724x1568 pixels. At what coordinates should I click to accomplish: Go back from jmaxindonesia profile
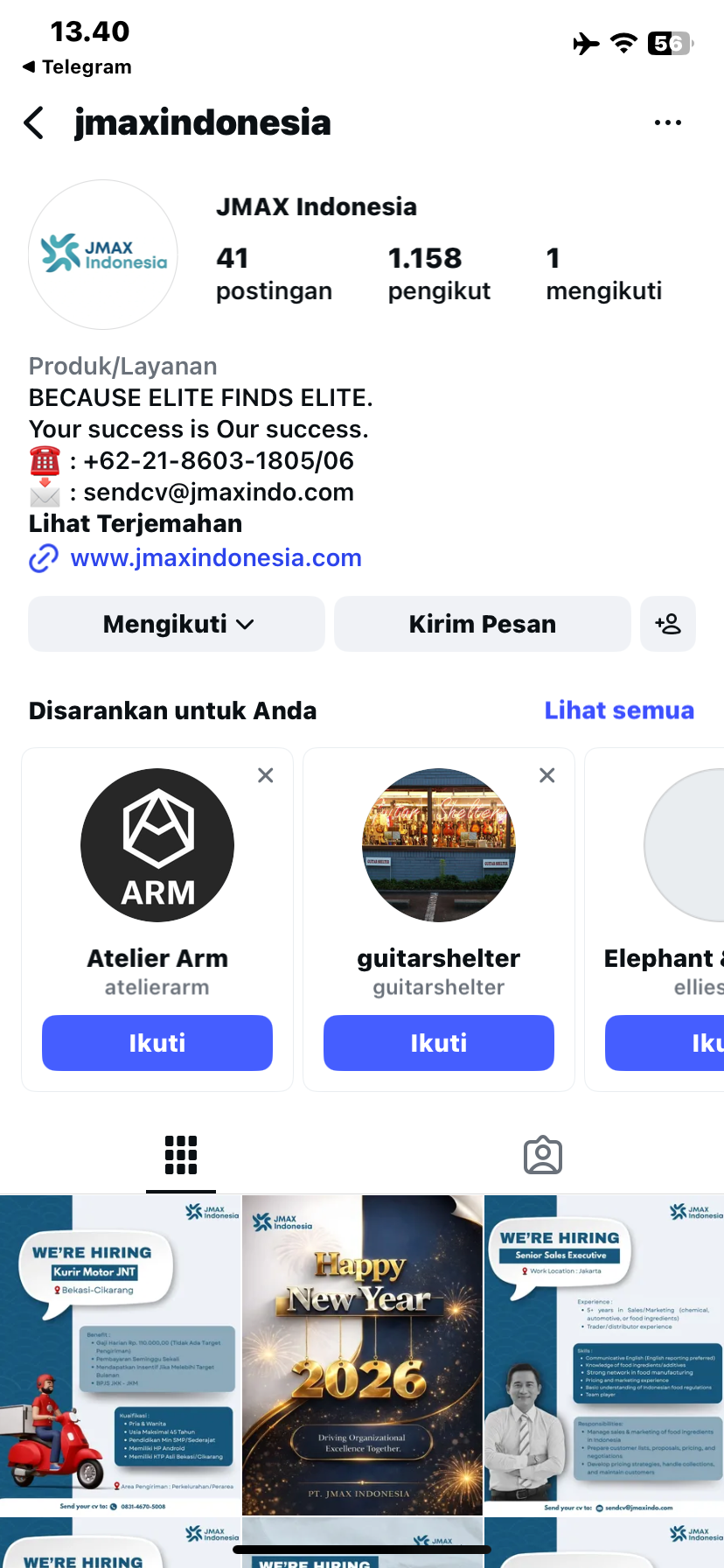34,123
